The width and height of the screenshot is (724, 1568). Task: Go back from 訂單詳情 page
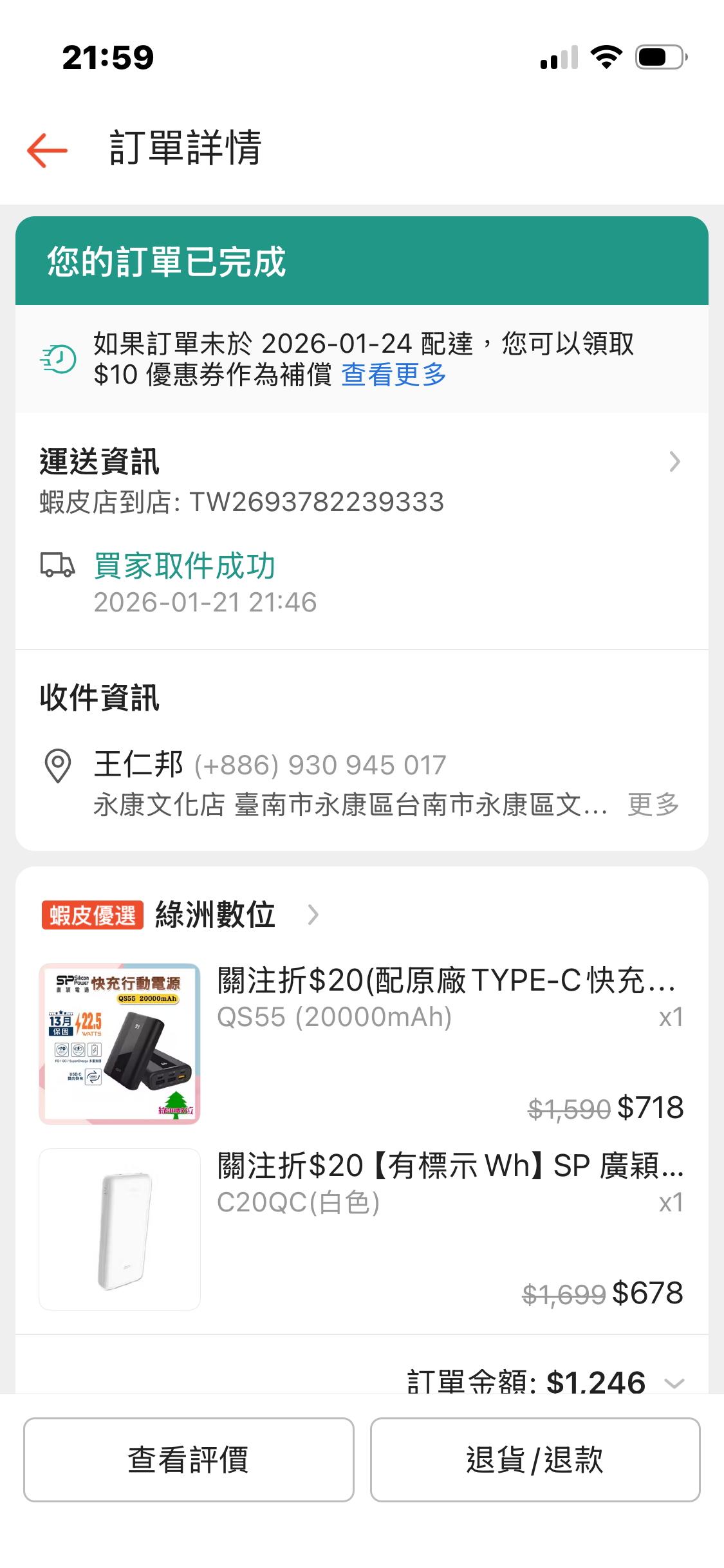click(47, 150)
